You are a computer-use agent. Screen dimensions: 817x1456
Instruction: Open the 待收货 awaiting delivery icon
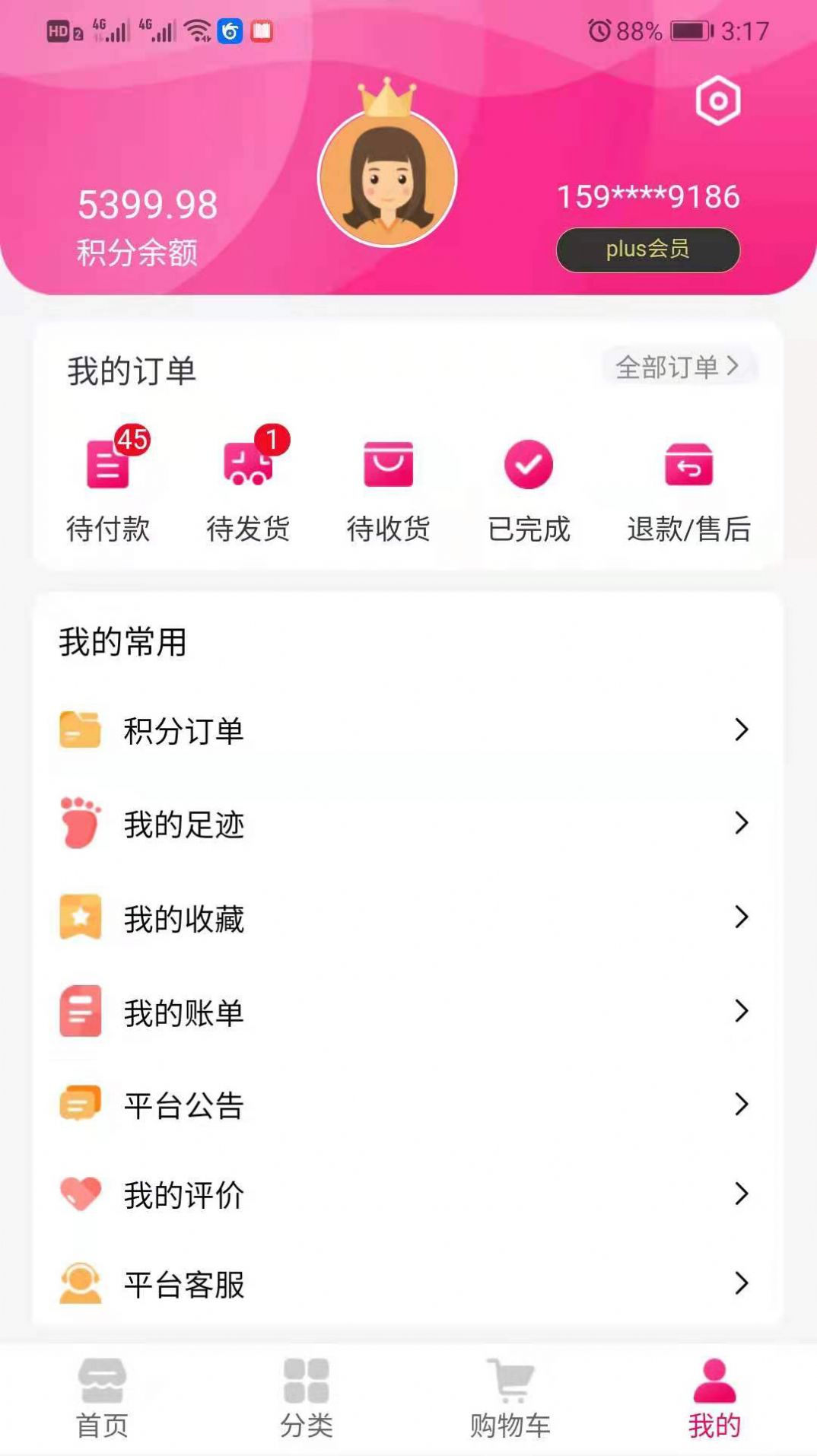pyautogui.click(x=389, y=463)
